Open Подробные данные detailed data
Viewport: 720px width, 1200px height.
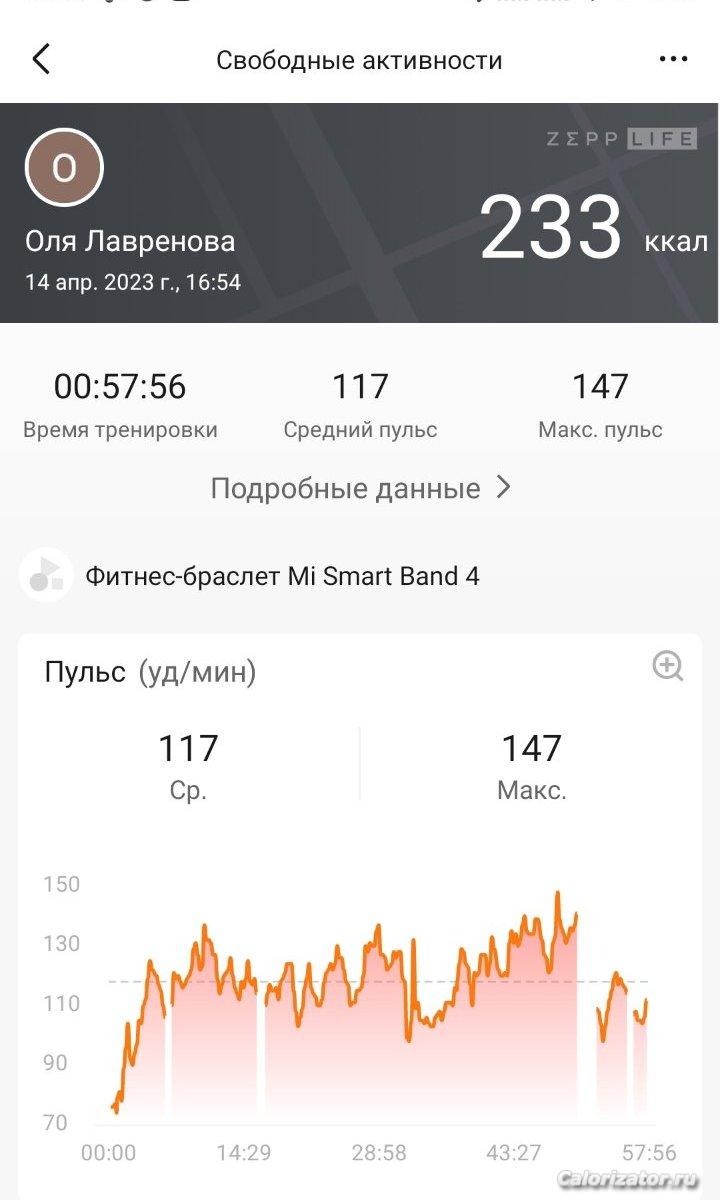(360, 488)
